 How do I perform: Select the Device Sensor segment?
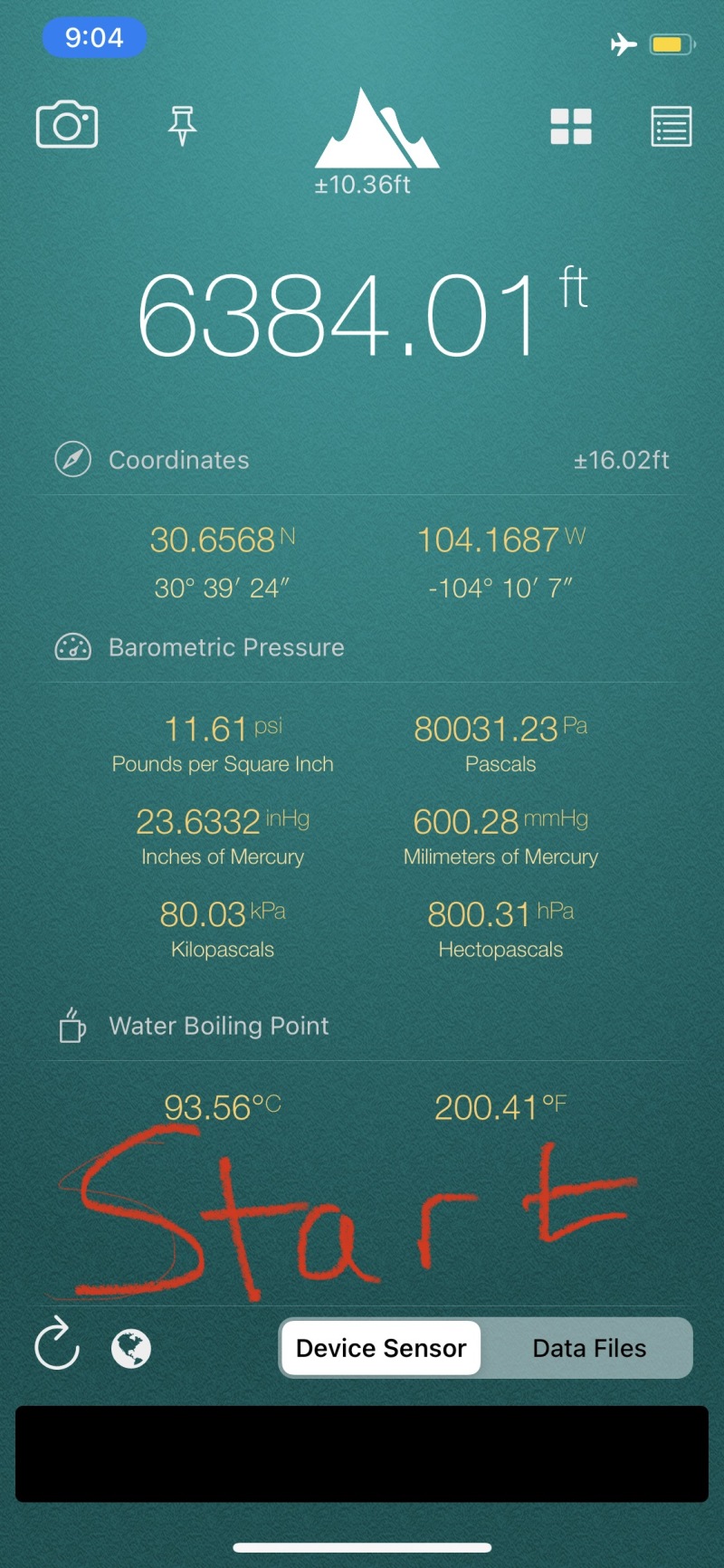tap(381, 1348)
